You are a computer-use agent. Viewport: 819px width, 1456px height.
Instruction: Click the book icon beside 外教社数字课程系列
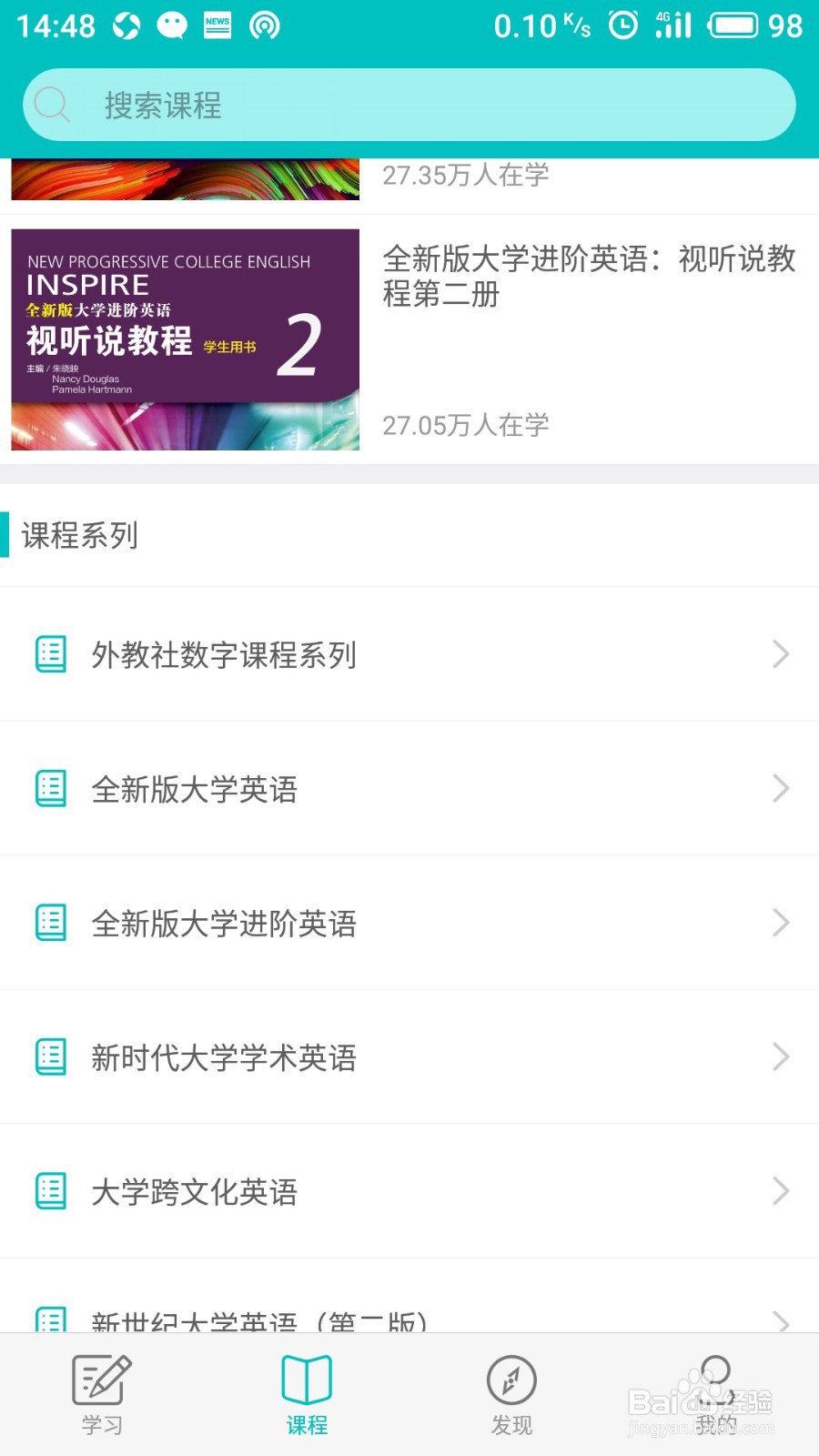pos(50,653)
